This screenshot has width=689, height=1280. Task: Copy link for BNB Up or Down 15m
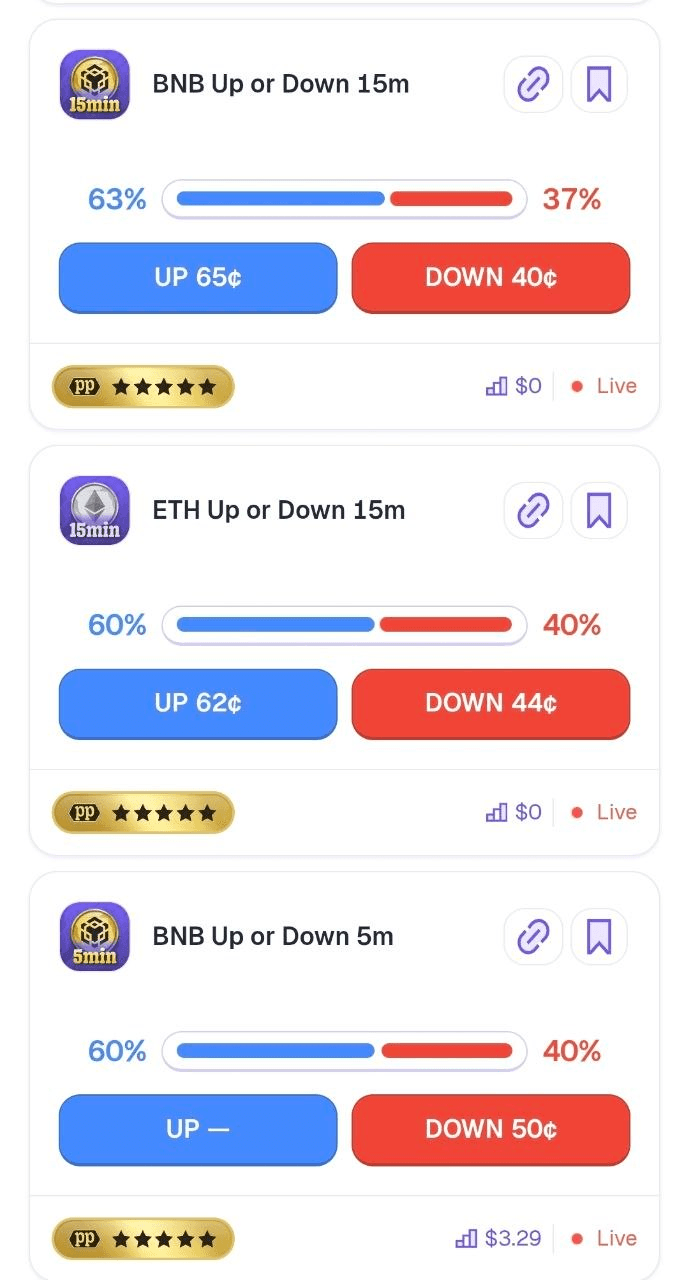[533, 84]
